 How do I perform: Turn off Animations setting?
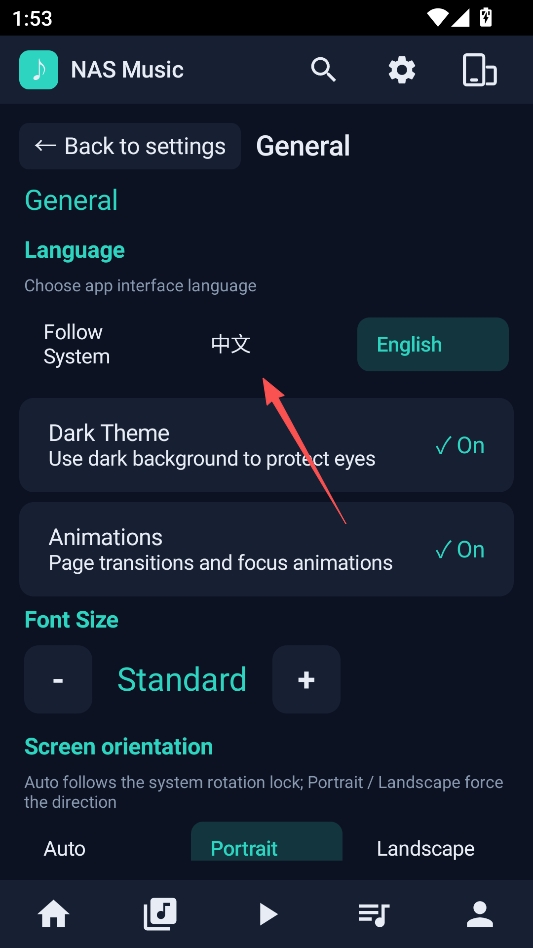click(x=266, y=549)
